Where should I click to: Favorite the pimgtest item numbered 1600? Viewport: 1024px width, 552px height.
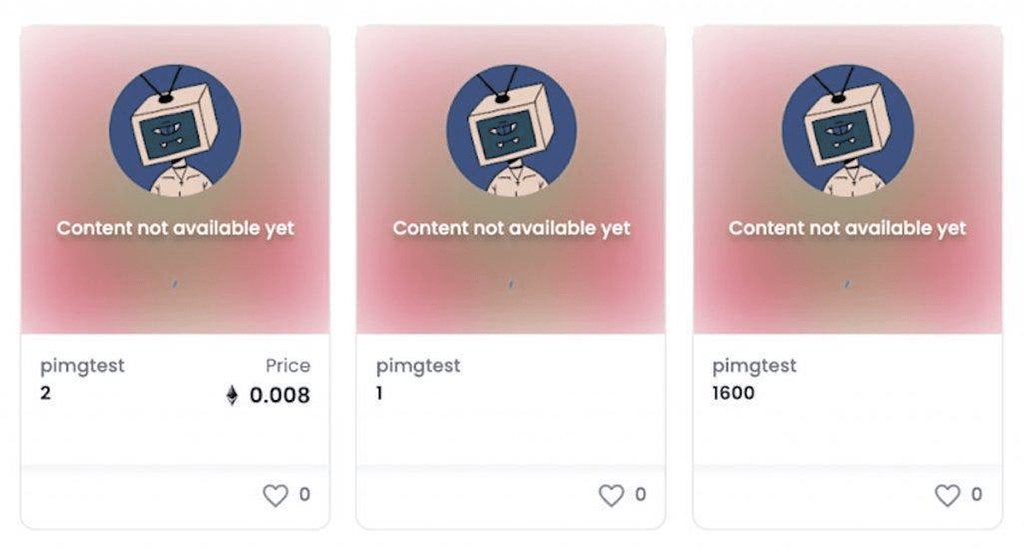click(947, 495)
